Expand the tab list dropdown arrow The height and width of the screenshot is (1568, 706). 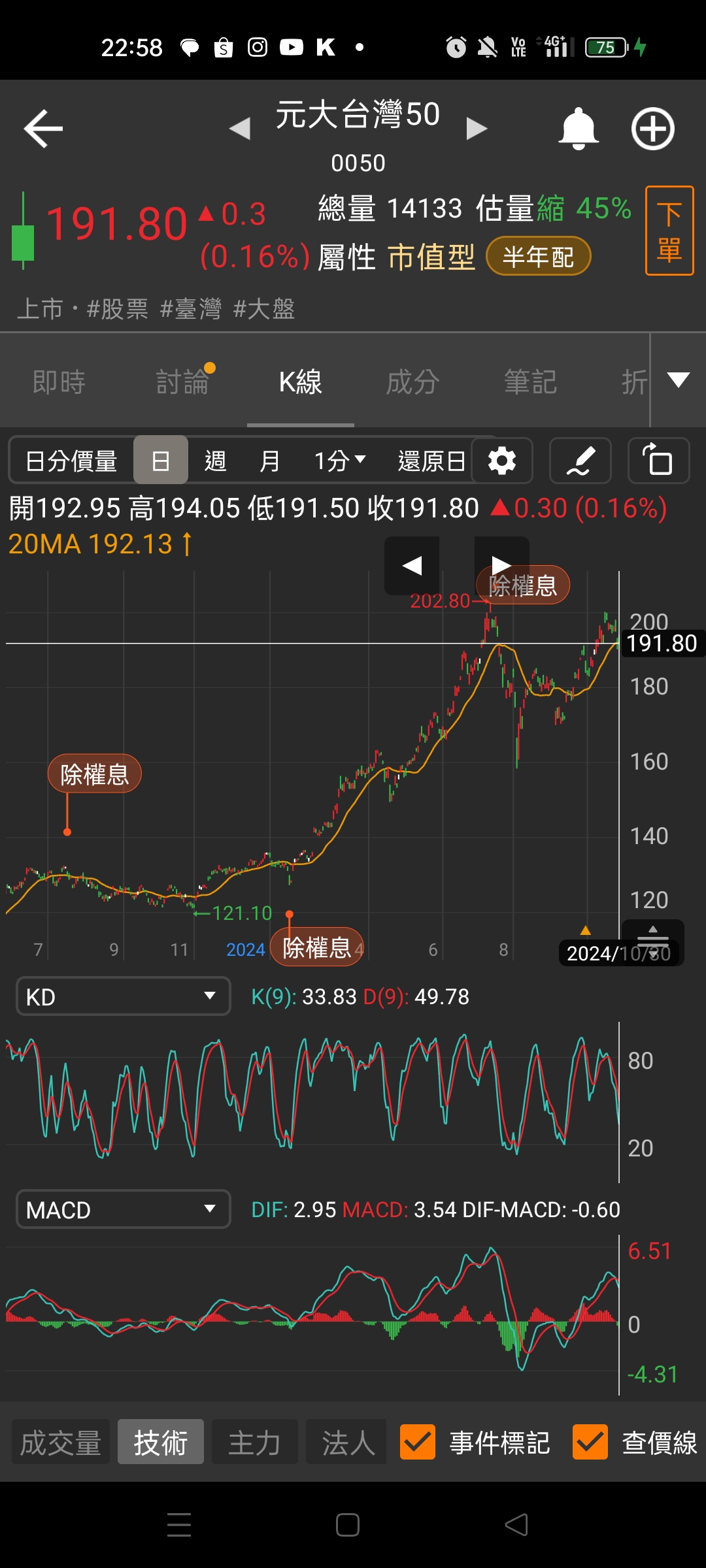coord(679,380)
